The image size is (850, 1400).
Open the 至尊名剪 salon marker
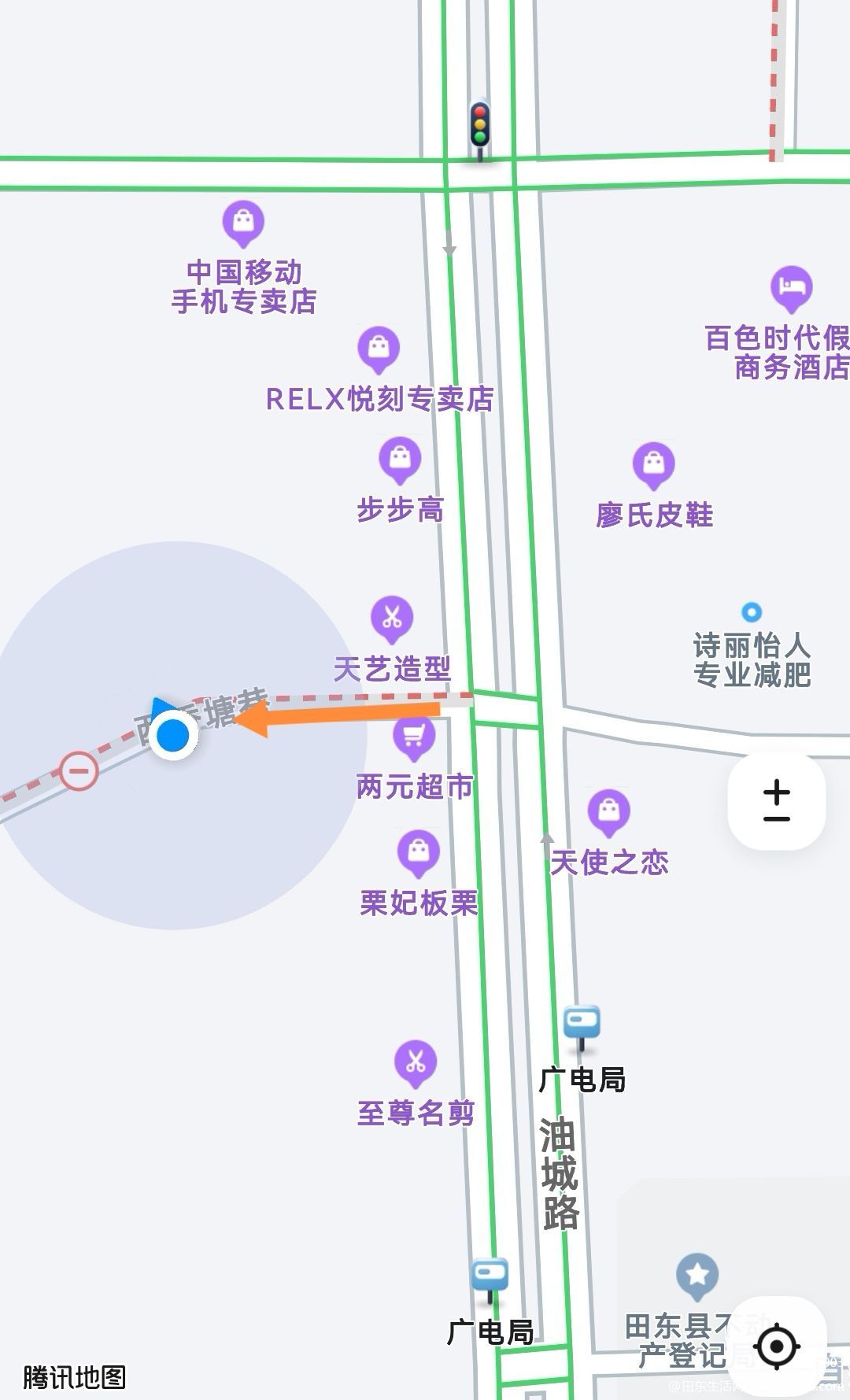tap(416, 1063)
